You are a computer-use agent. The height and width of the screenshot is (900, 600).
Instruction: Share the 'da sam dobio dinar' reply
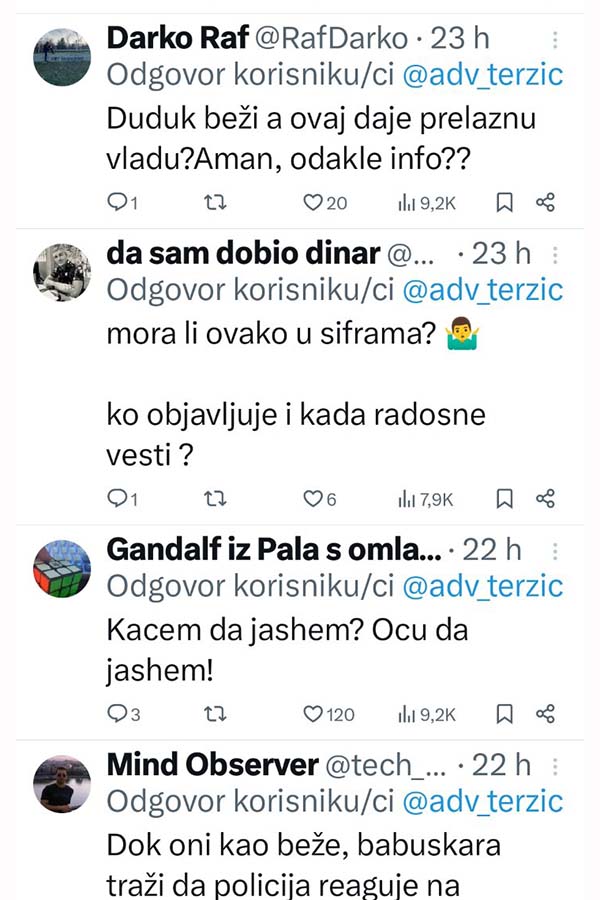(x=545, y=498)
